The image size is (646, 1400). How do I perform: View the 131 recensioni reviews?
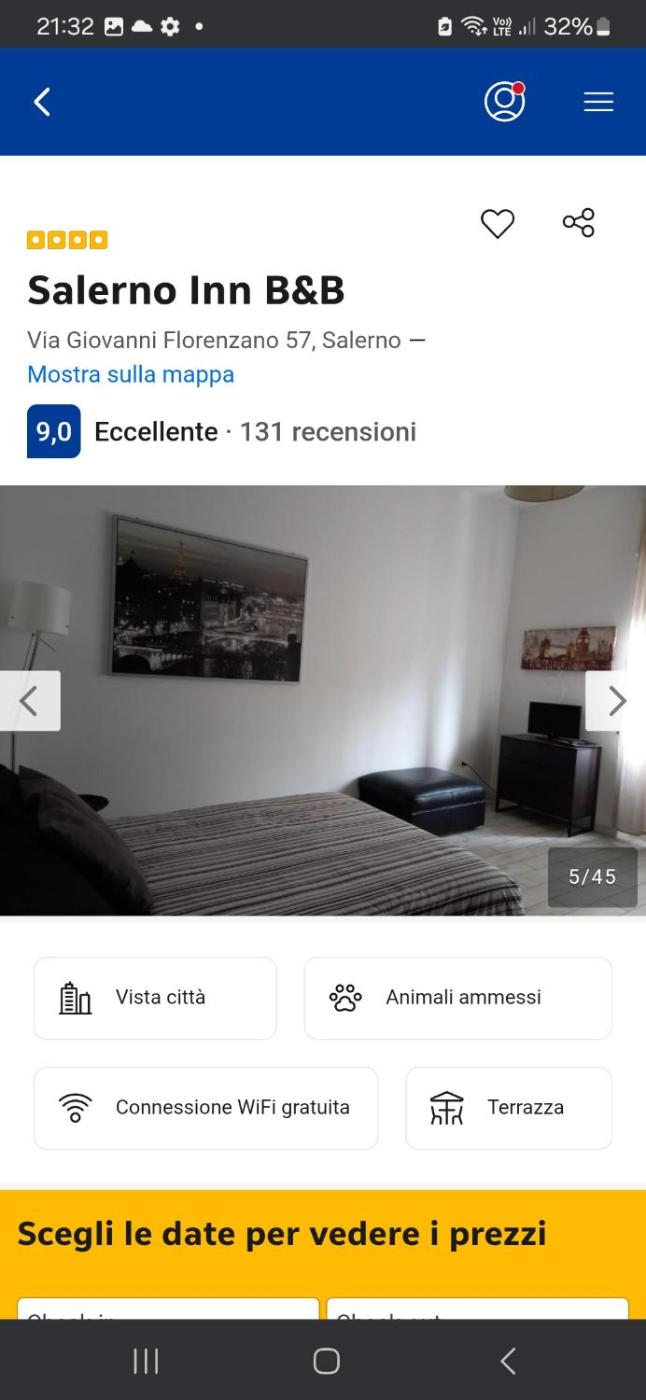point(327,432)
